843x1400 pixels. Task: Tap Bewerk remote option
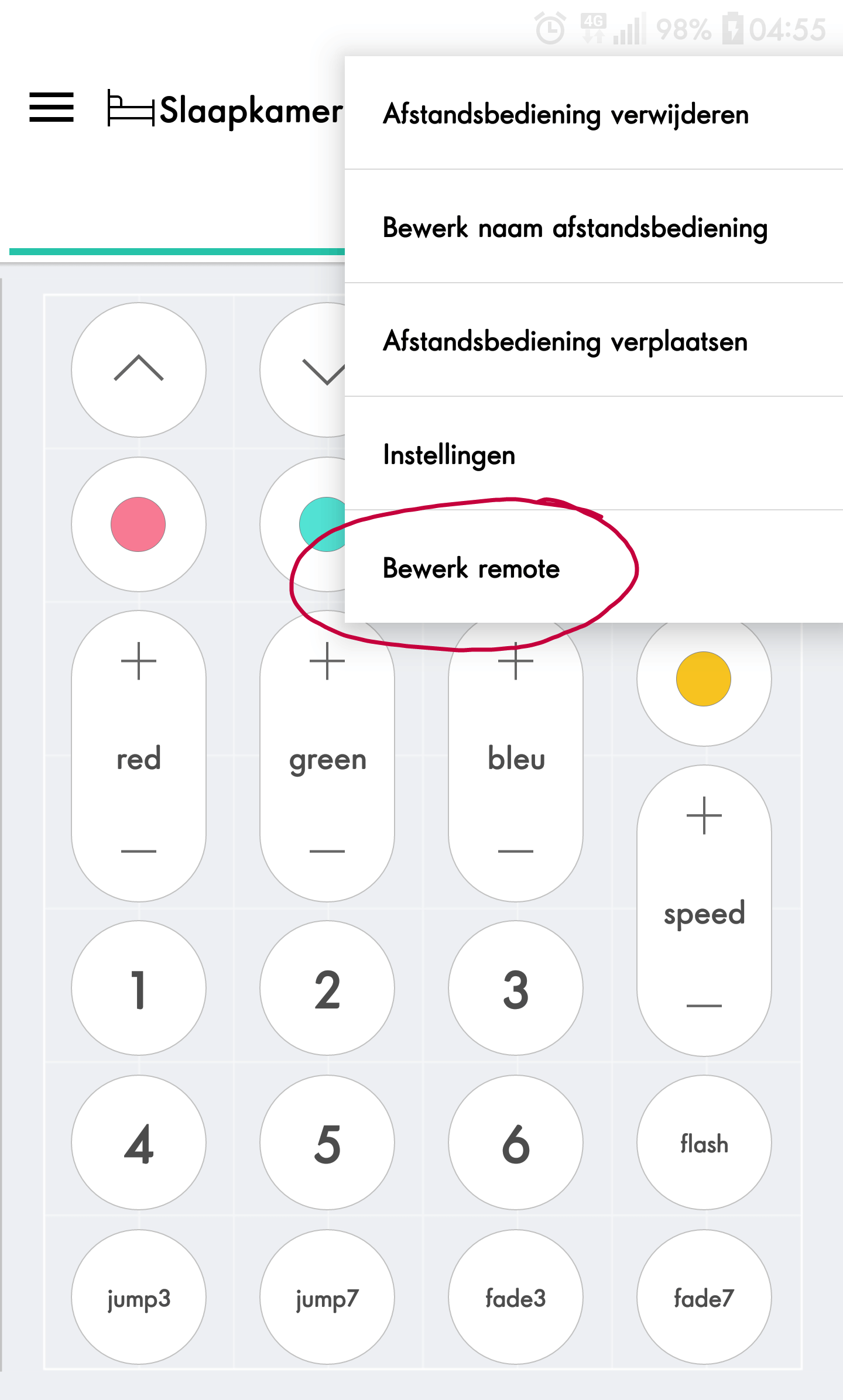(471, 568)
